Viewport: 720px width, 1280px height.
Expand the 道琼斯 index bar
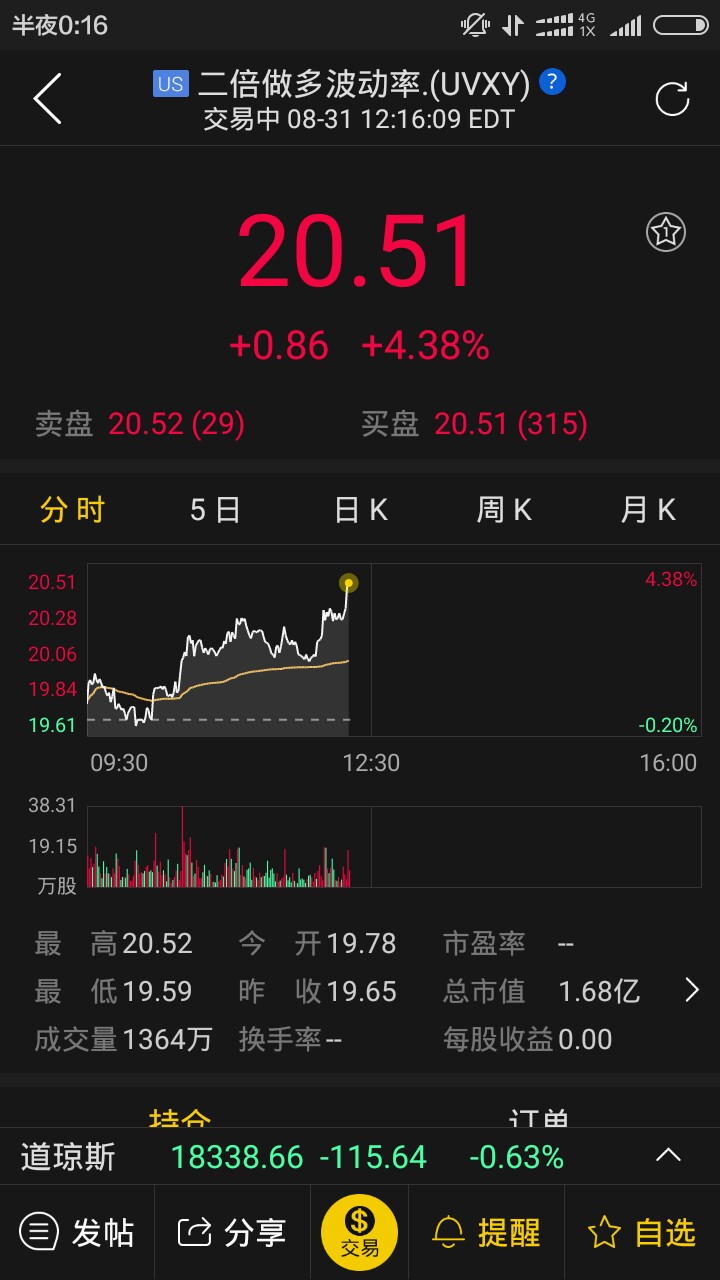[668, 1156]
